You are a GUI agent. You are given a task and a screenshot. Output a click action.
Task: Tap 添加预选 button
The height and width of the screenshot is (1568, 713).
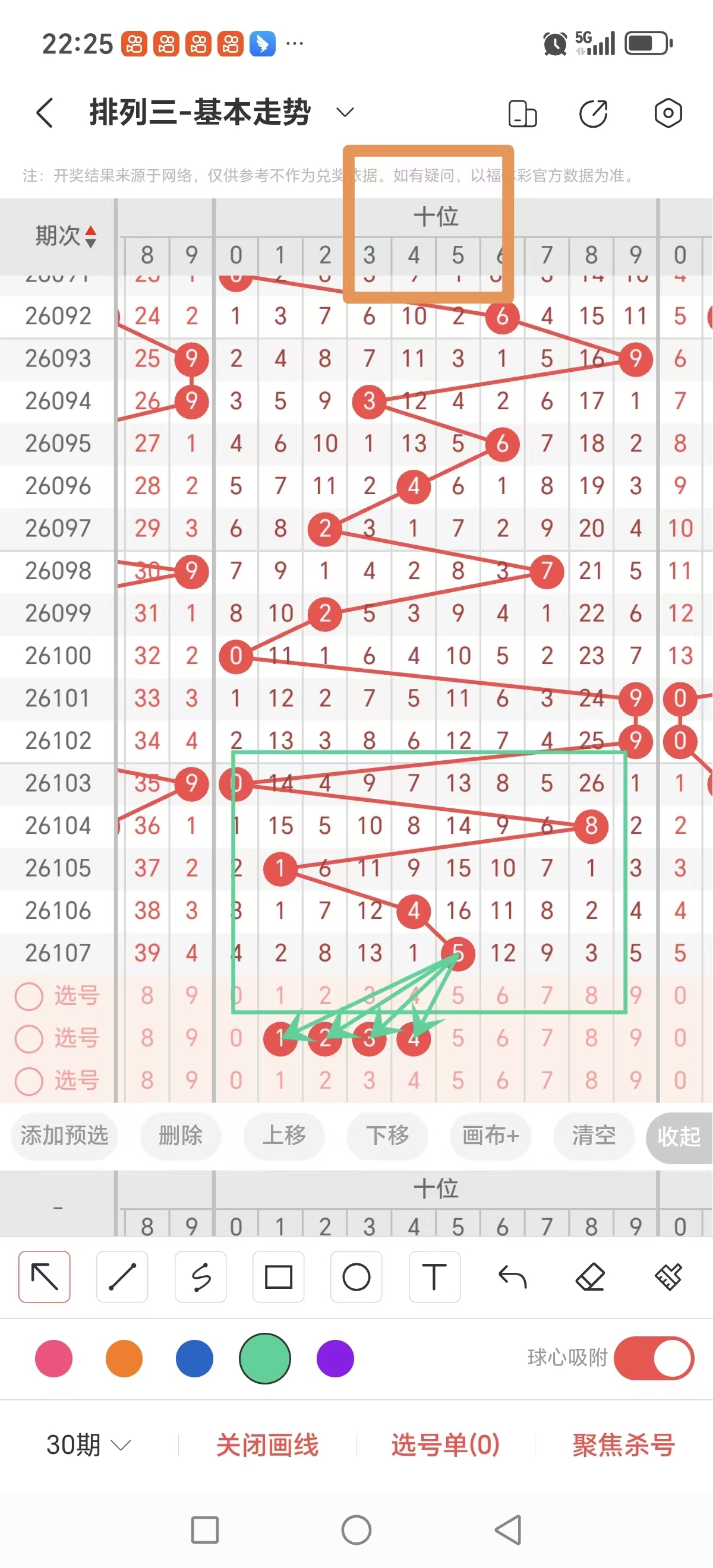tap(64, 1135)
